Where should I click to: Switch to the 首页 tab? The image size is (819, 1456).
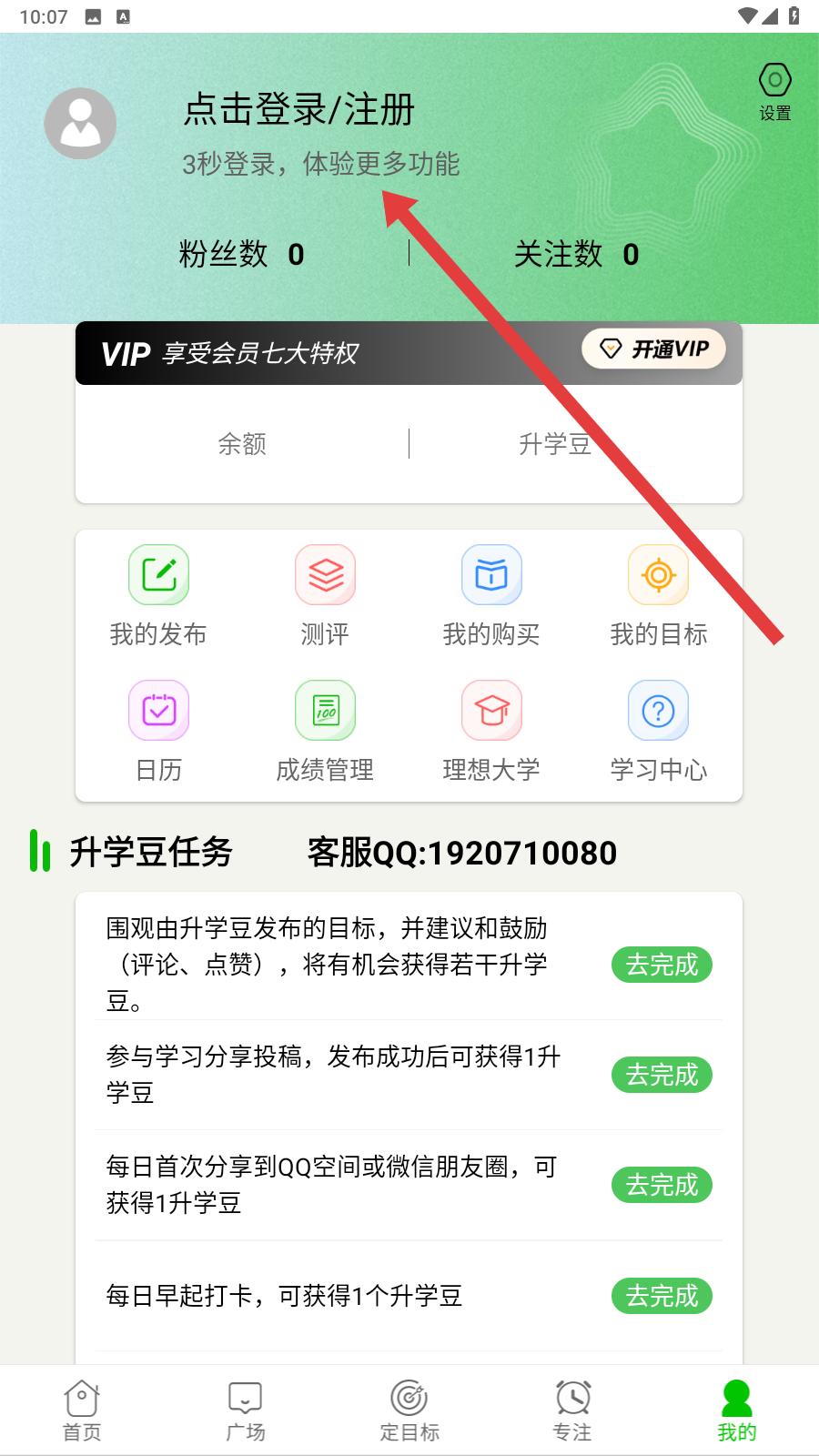82,1410
